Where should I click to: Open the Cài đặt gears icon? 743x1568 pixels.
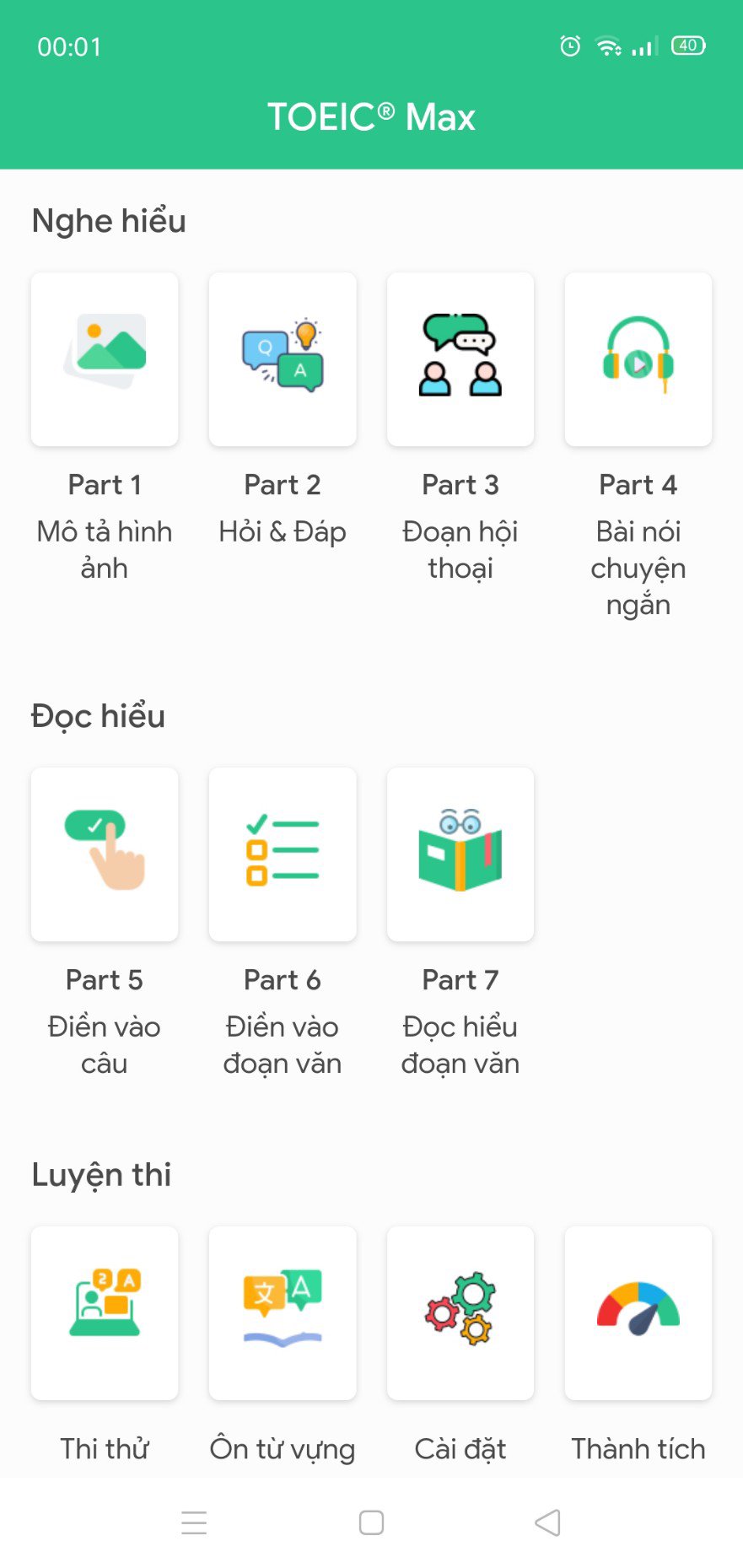pyautogui.click(x=460, y=1313)
